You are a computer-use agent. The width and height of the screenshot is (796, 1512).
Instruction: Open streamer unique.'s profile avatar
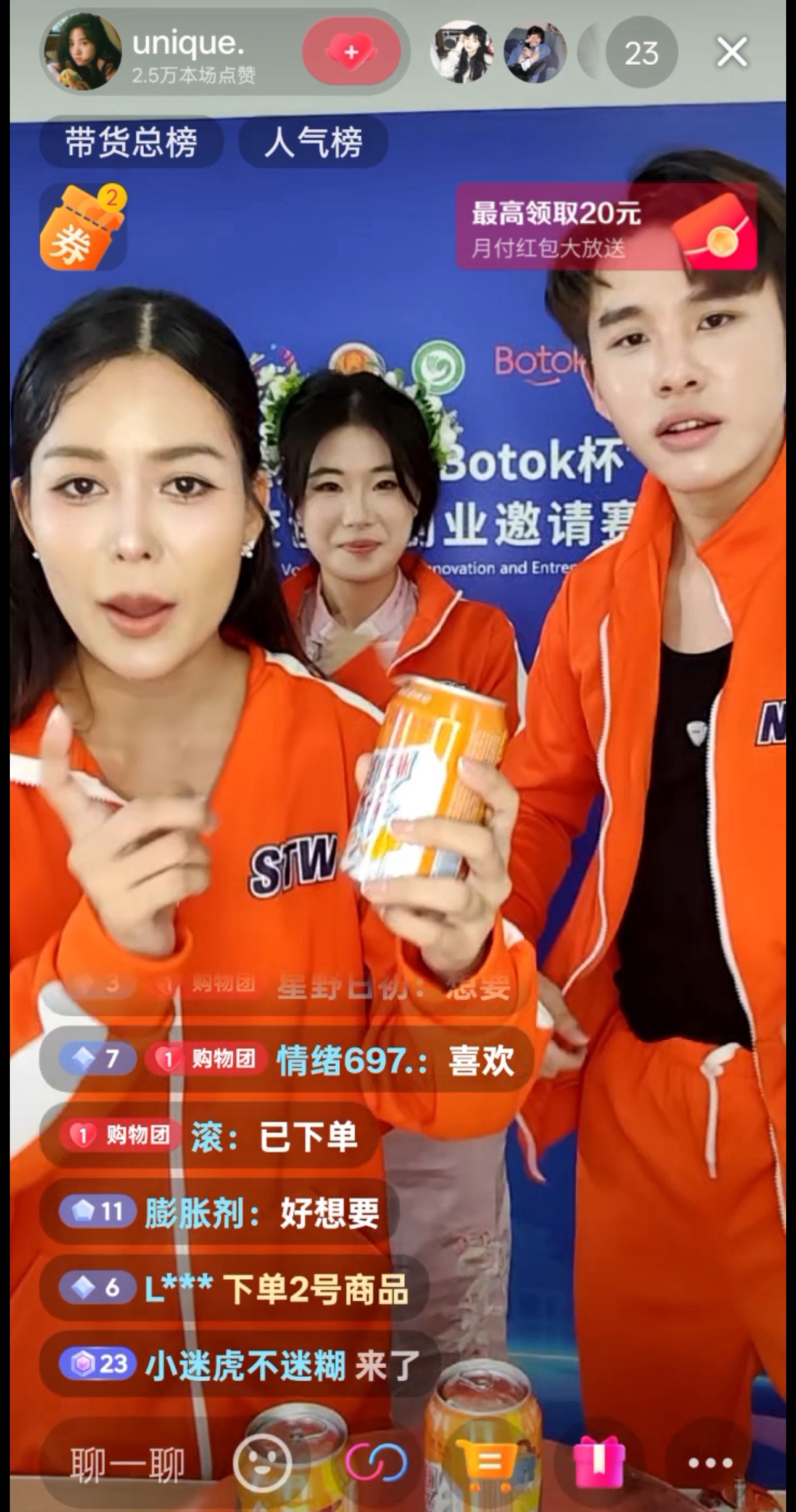(x=81, y=52)
